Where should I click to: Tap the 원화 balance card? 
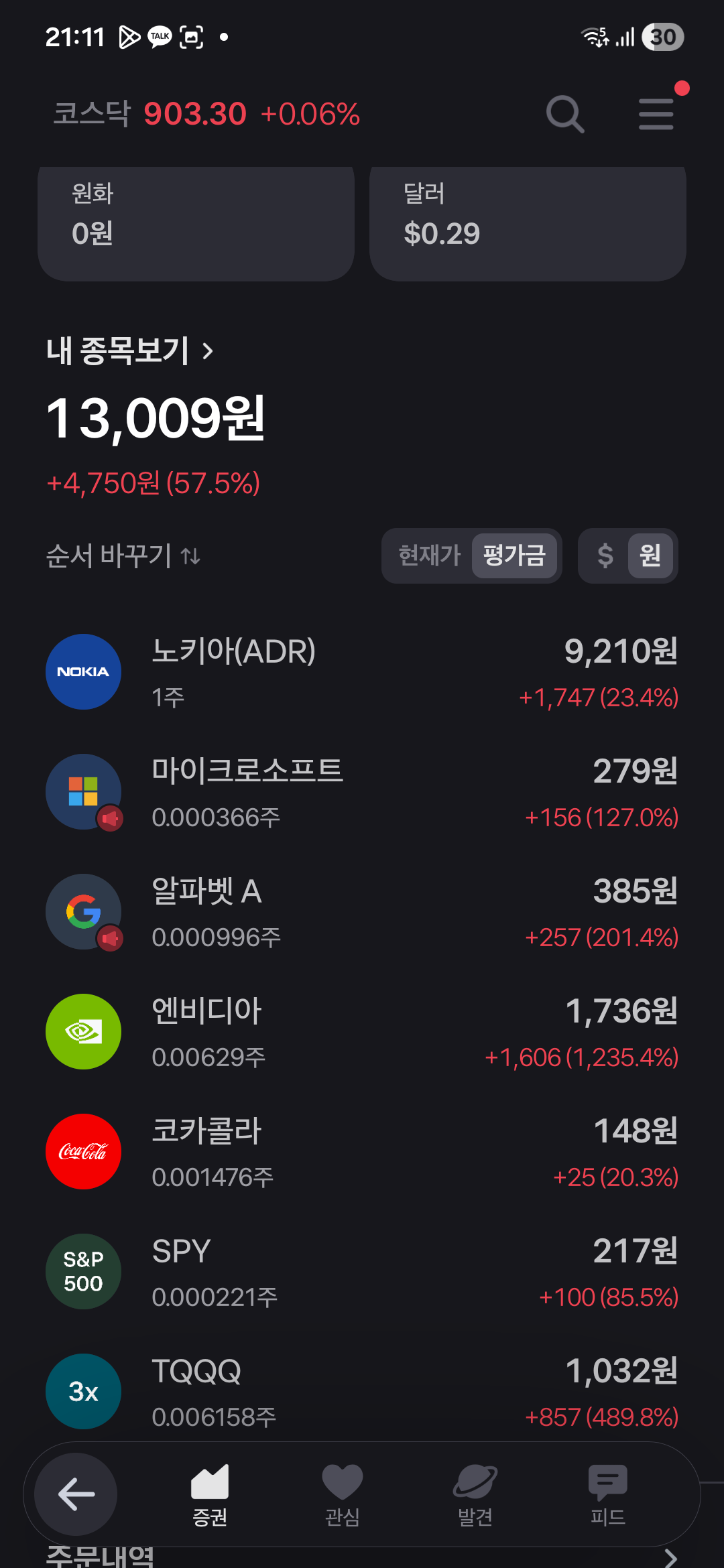coord(197,222)
